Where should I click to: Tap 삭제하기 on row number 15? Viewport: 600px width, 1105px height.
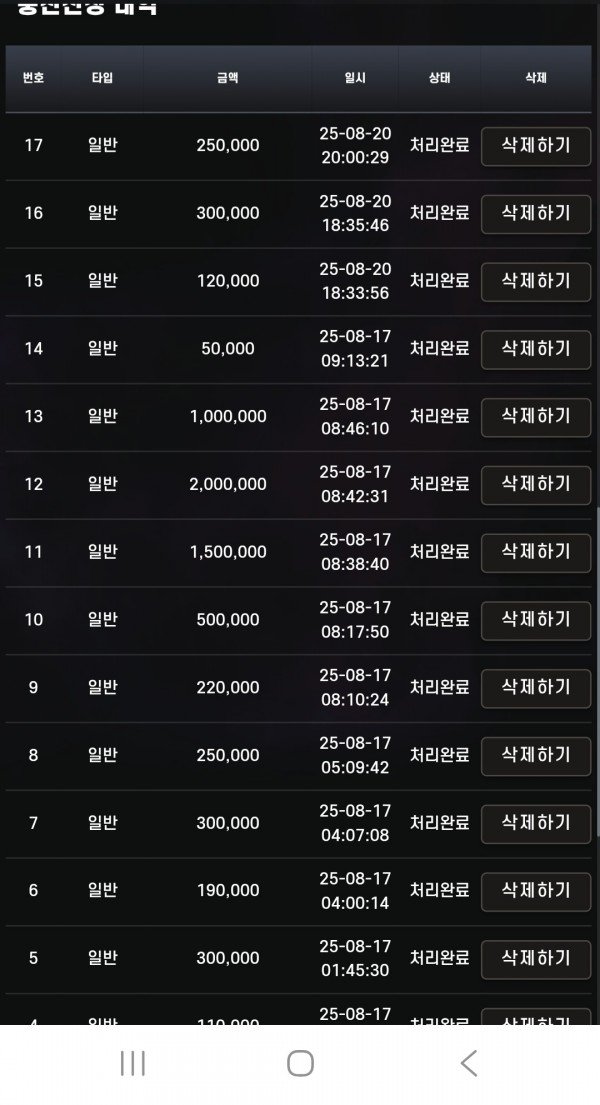tap(535, 282)
